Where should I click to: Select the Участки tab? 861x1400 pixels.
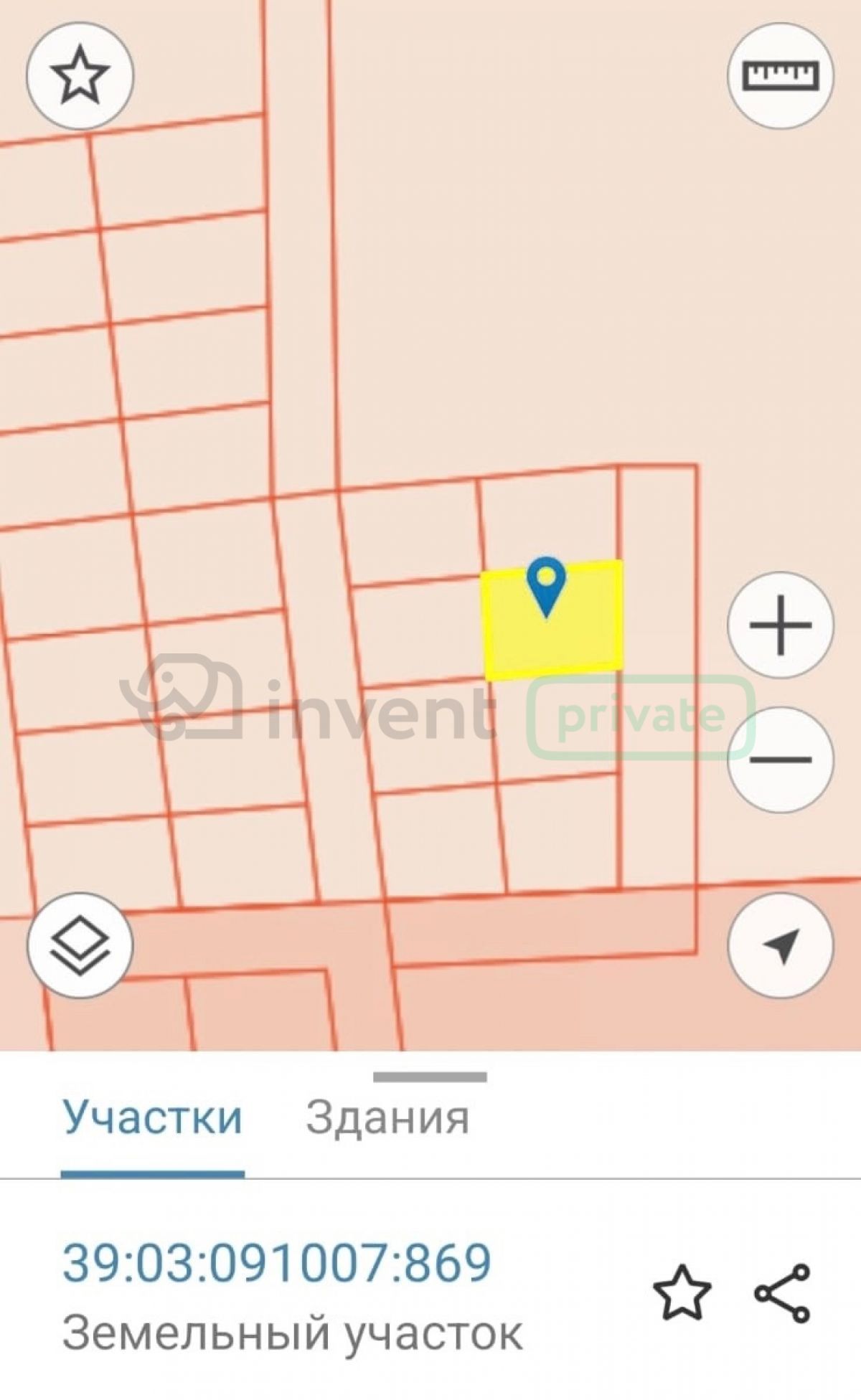click(153, 1117)
